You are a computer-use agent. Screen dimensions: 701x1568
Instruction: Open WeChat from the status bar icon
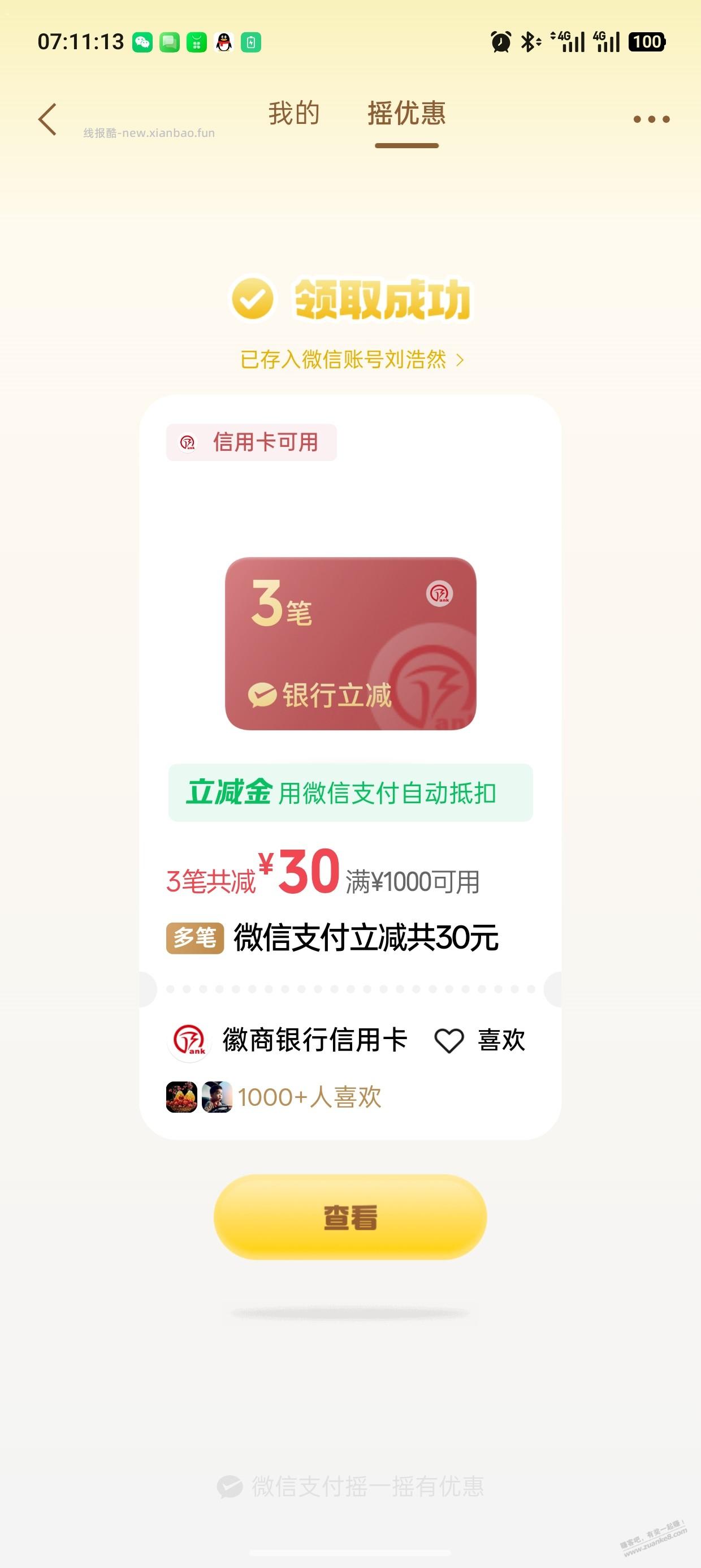coord(141,41)
